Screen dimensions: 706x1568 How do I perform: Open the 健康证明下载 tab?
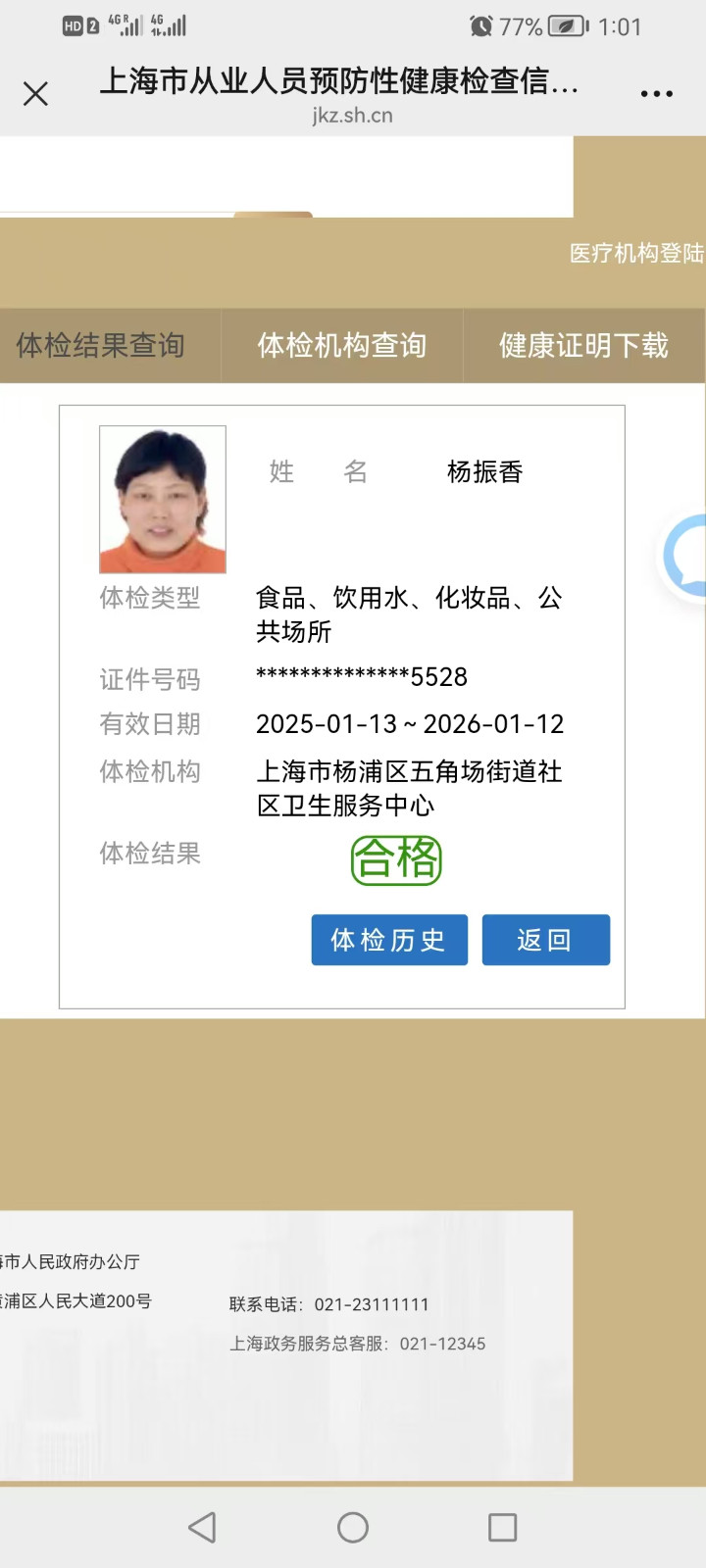click(x=583, y=345)
